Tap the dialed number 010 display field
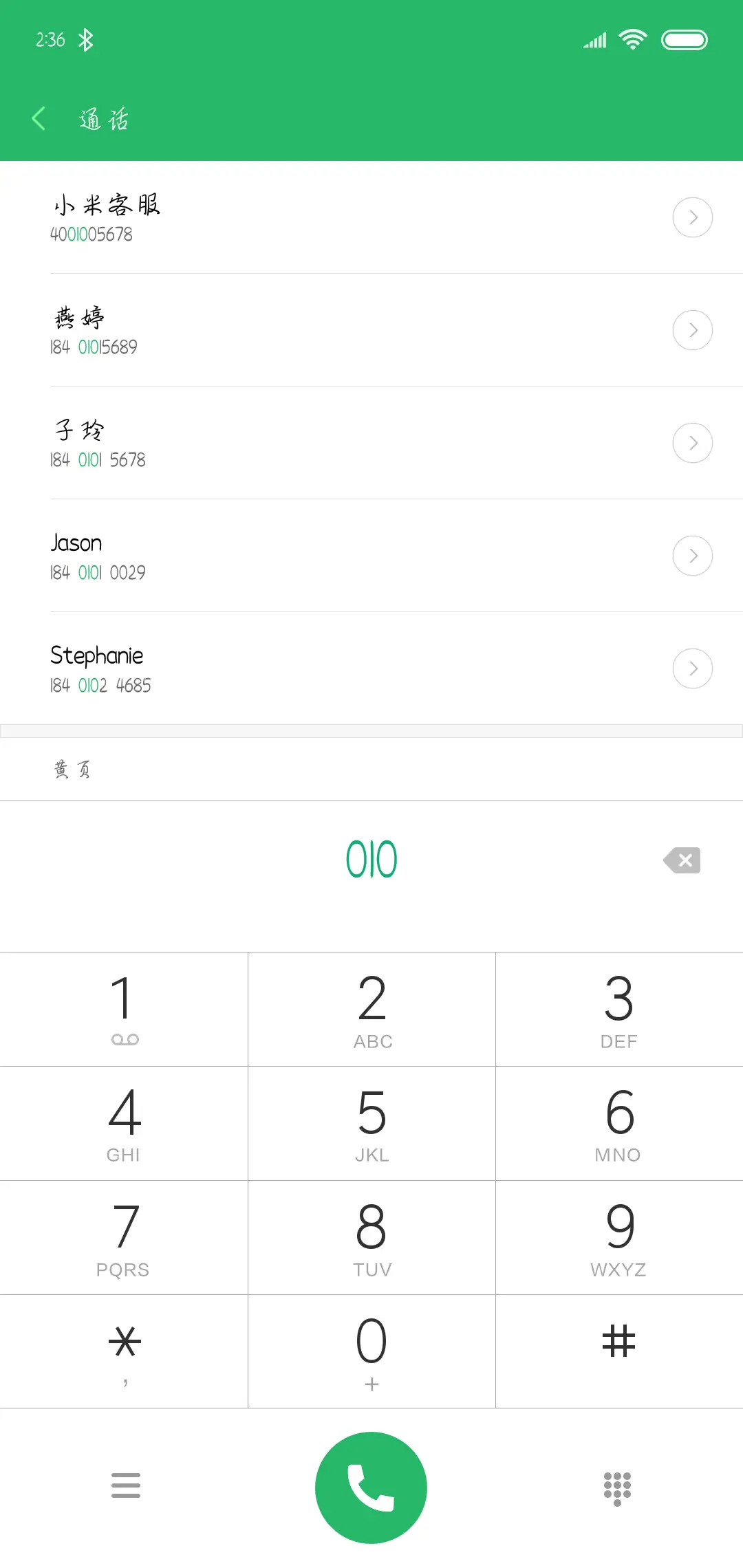Screen dimensions: 743x1568 [x=371, y=859]
